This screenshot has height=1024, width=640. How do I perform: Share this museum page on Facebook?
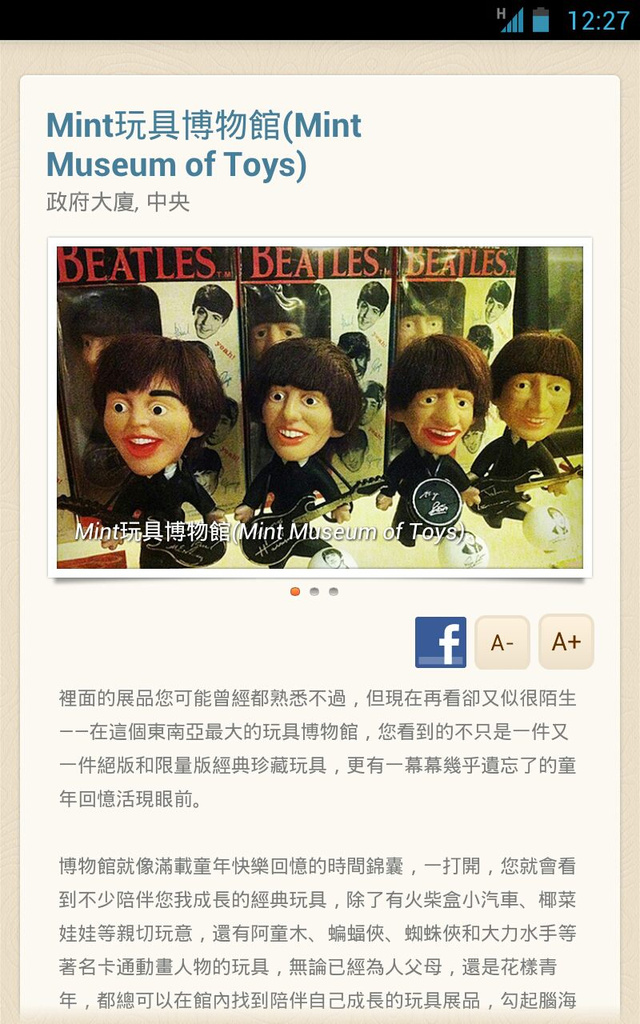click(x=440, y=642)
